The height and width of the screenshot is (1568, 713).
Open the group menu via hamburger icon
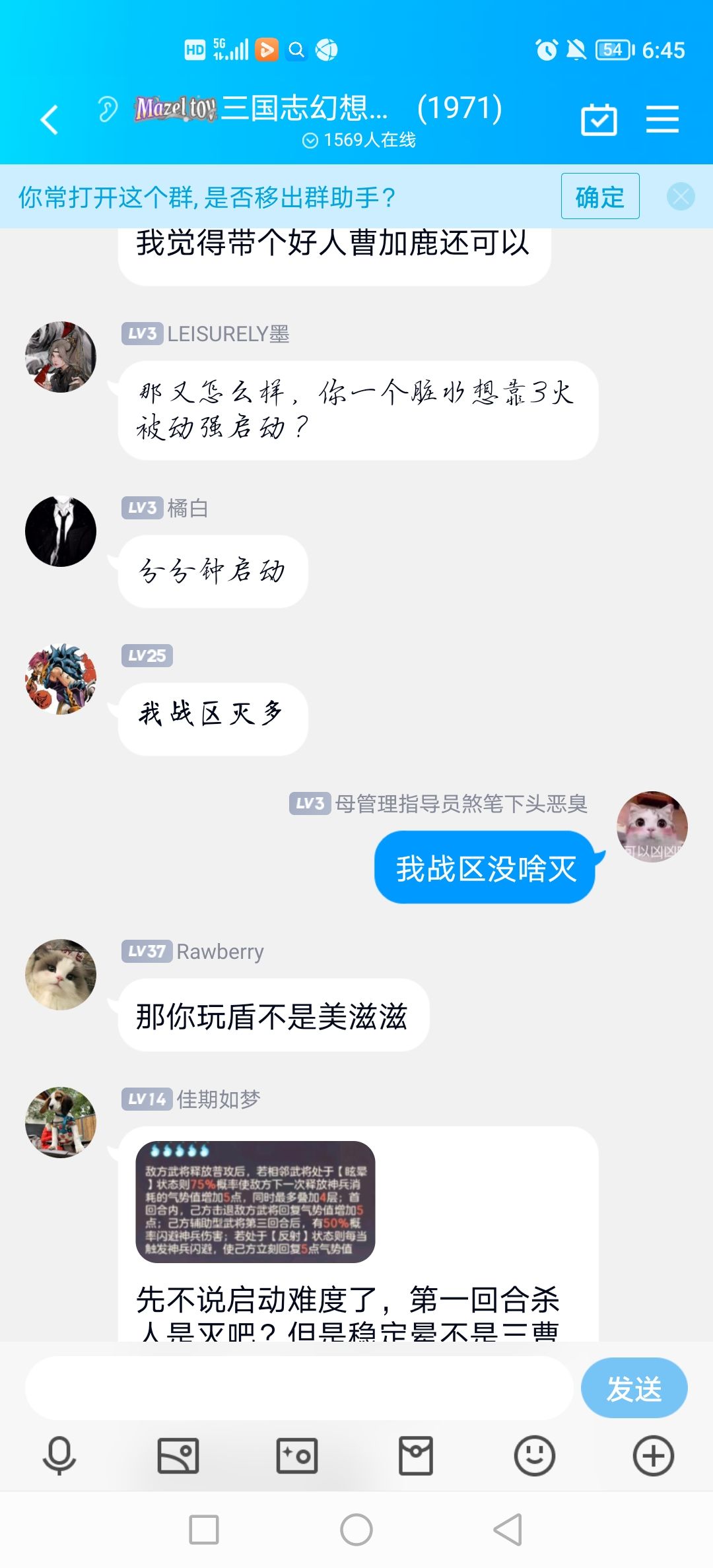tap(663, 119)
